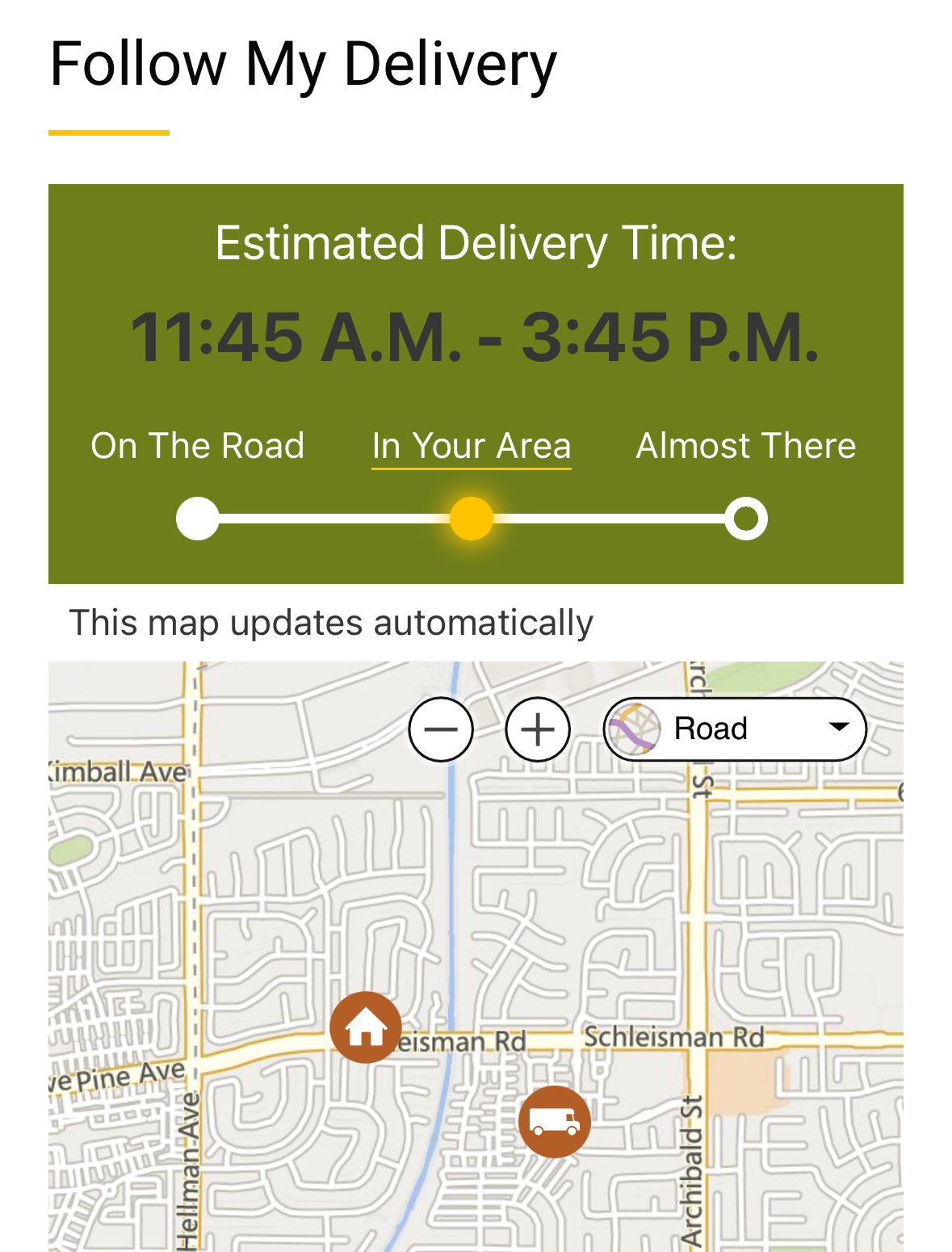
Task: Open the Road map type dropdown
Action: coord(735,729)
